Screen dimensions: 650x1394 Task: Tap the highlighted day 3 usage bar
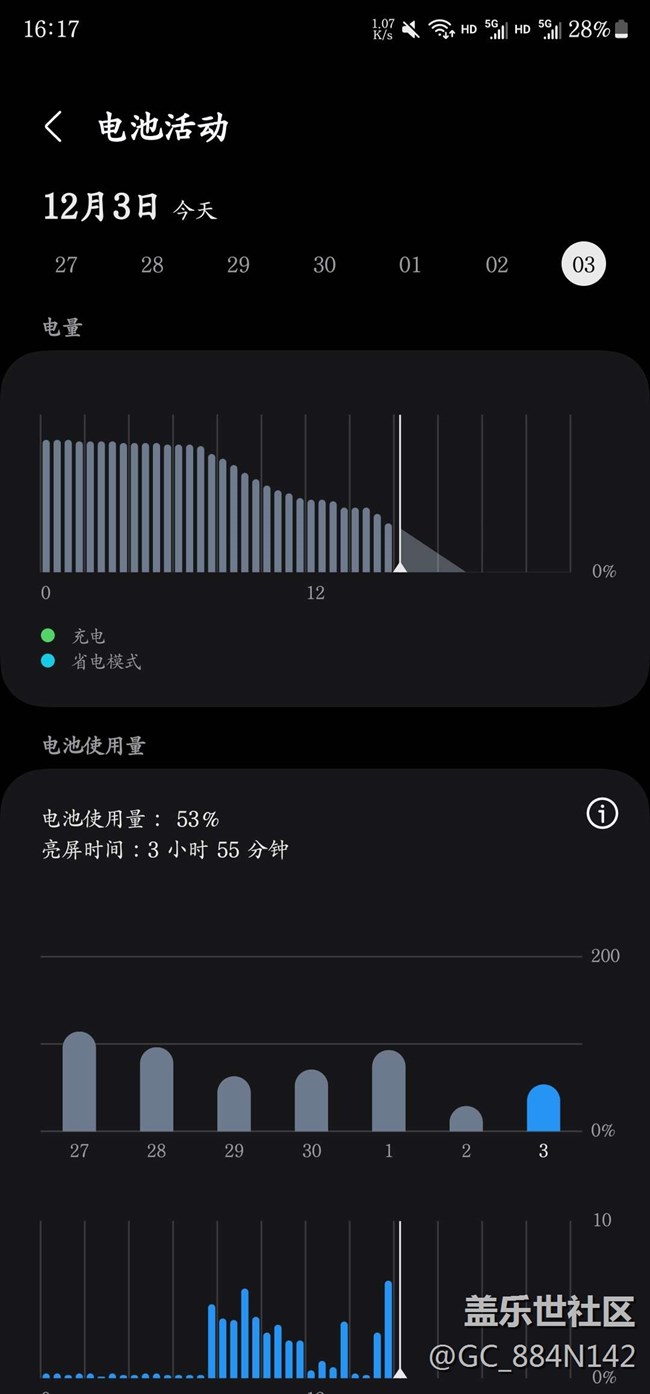(x=543, y=1108)
